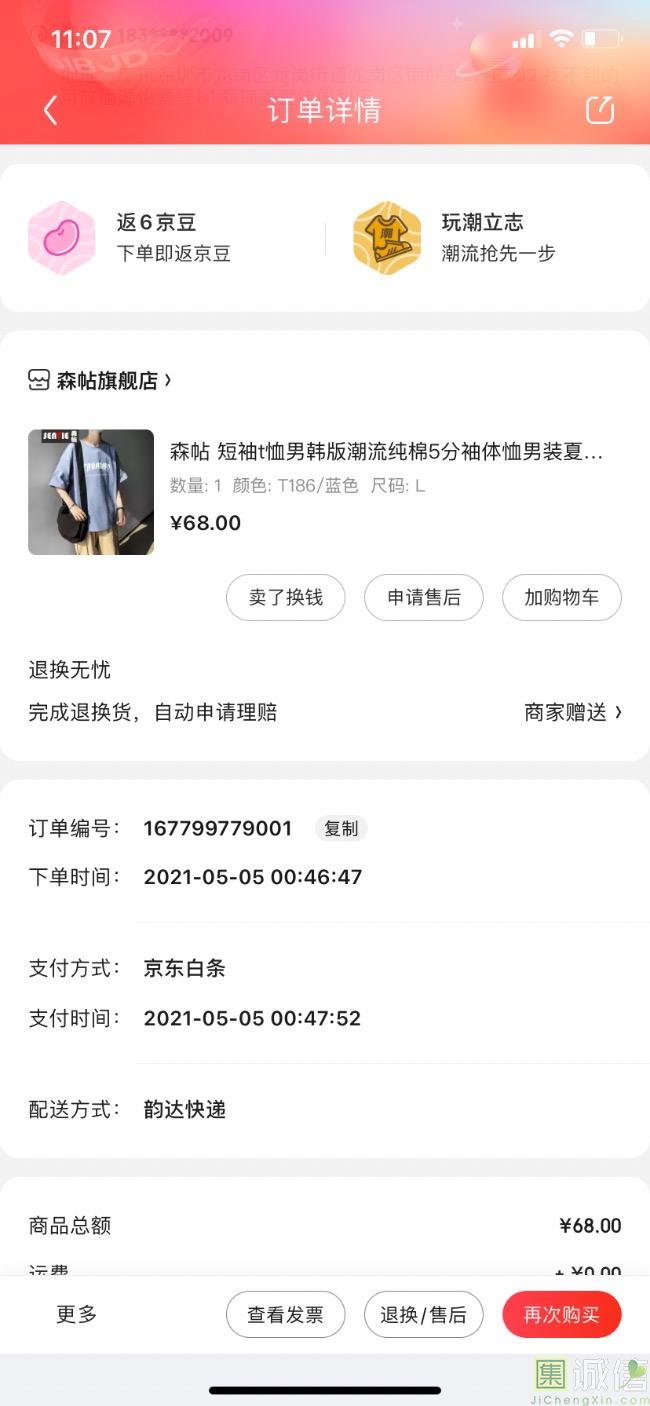650x1406 pixels.
Task: Tap 申请售后 for the T-shirt
Action: coord(424,598)
